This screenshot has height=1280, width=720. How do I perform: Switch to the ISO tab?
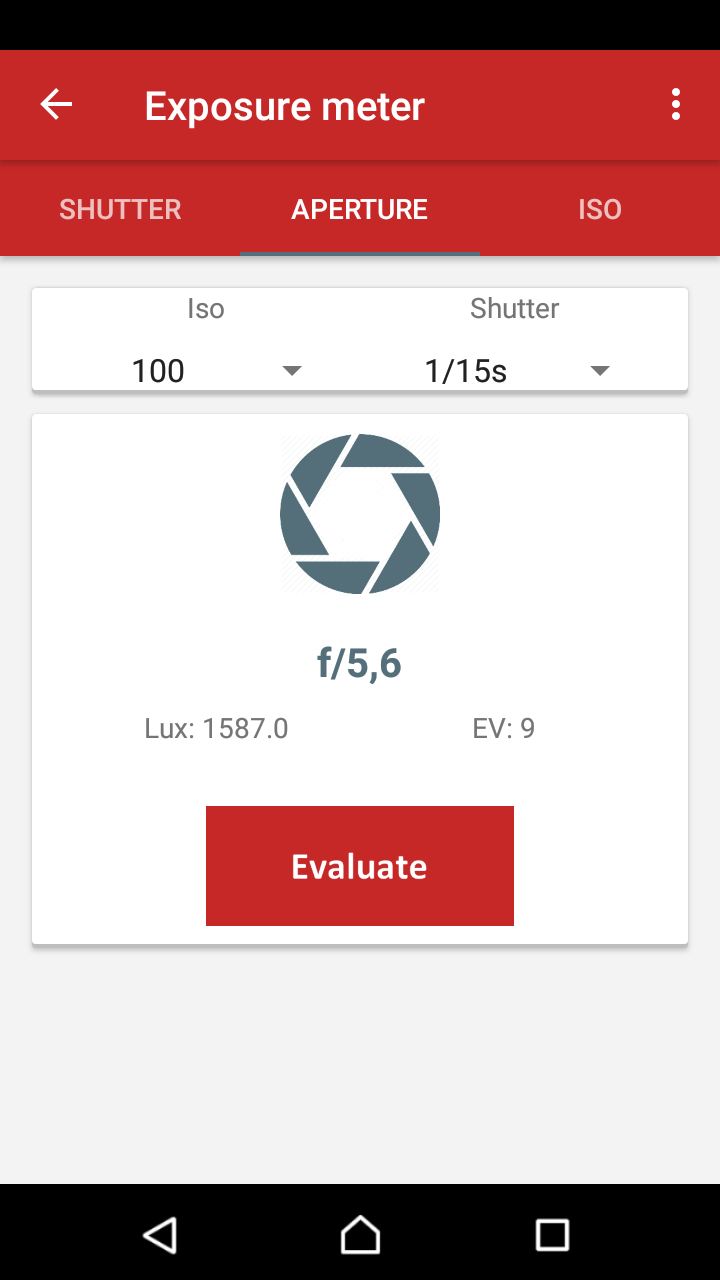(x=600, y=209)
